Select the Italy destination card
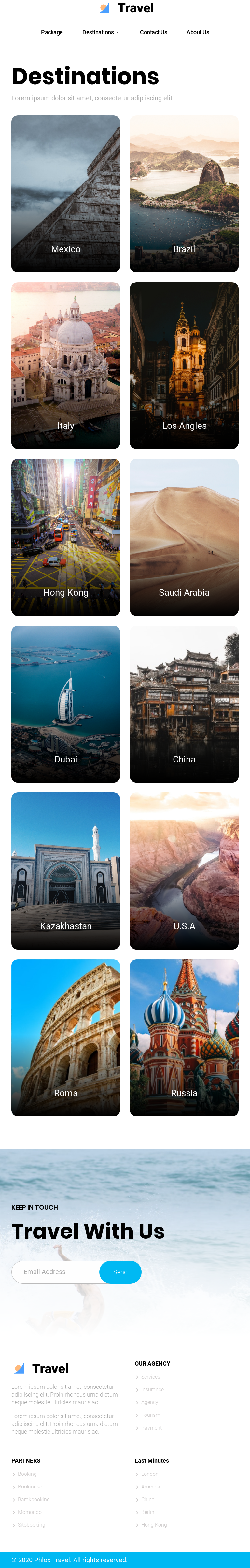This screenshot has width=250, height=1568. (x=66, y=365)
